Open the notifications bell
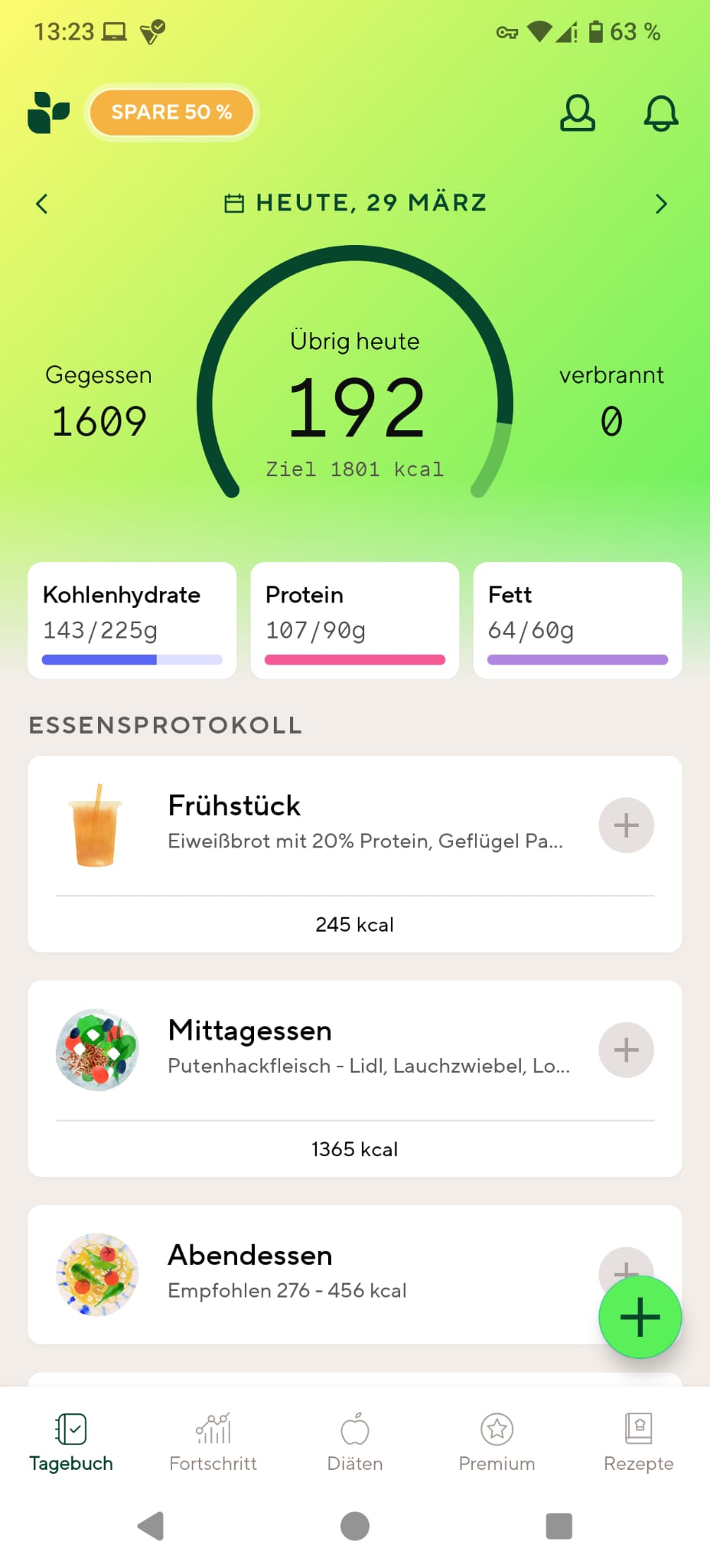This screenshot has height=1568, width=710. point(661,113)
